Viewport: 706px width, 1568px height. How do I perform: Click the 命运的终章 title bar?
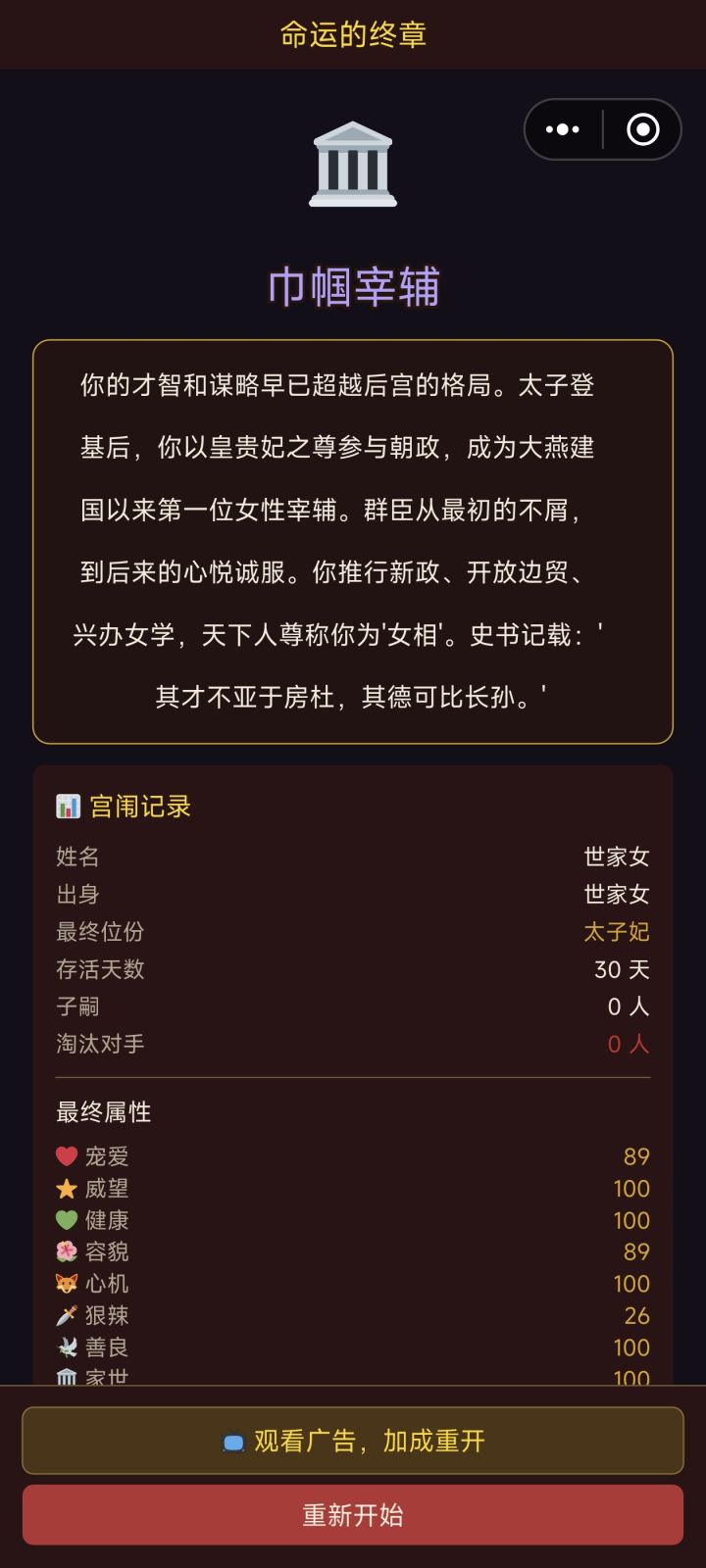(353, 33)
